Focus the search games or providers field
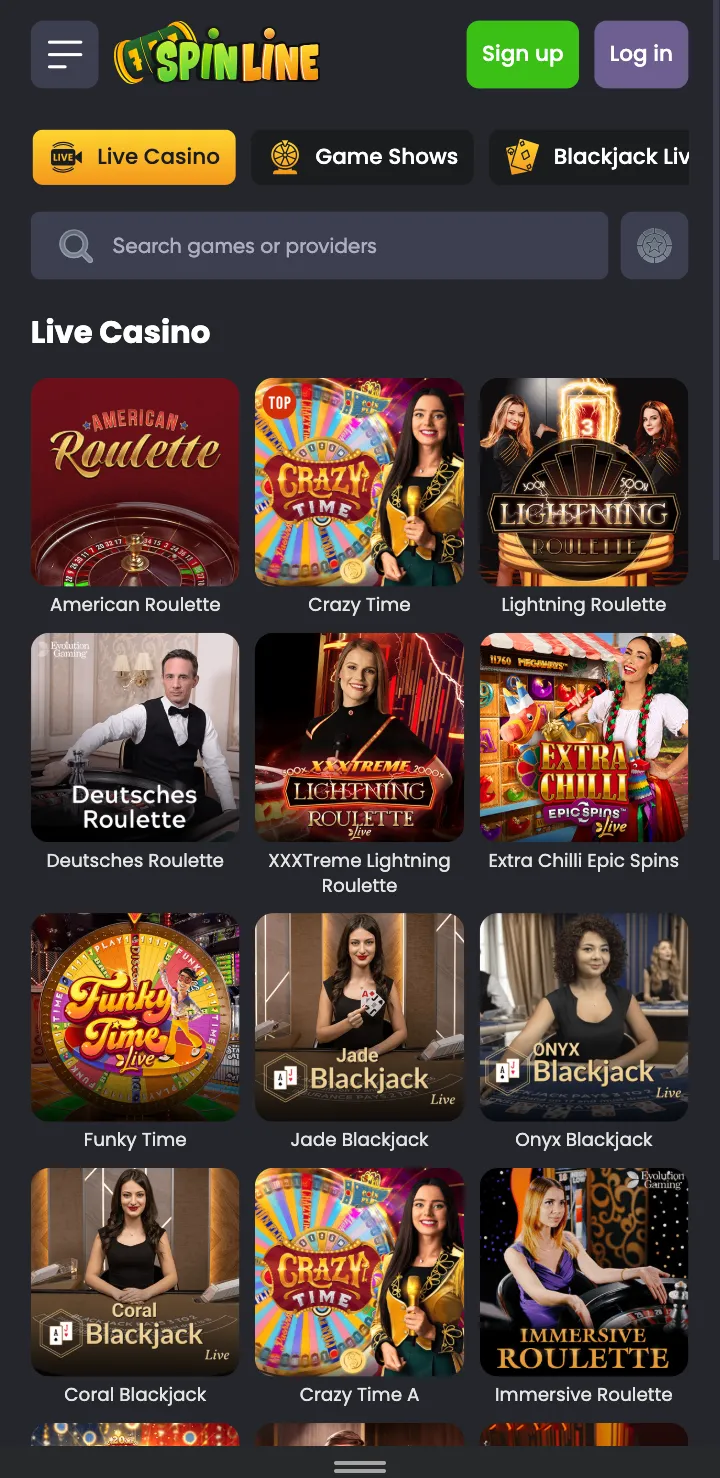Image resolution: width=720 pixels, height=1478 pixels. pos(319,245)
